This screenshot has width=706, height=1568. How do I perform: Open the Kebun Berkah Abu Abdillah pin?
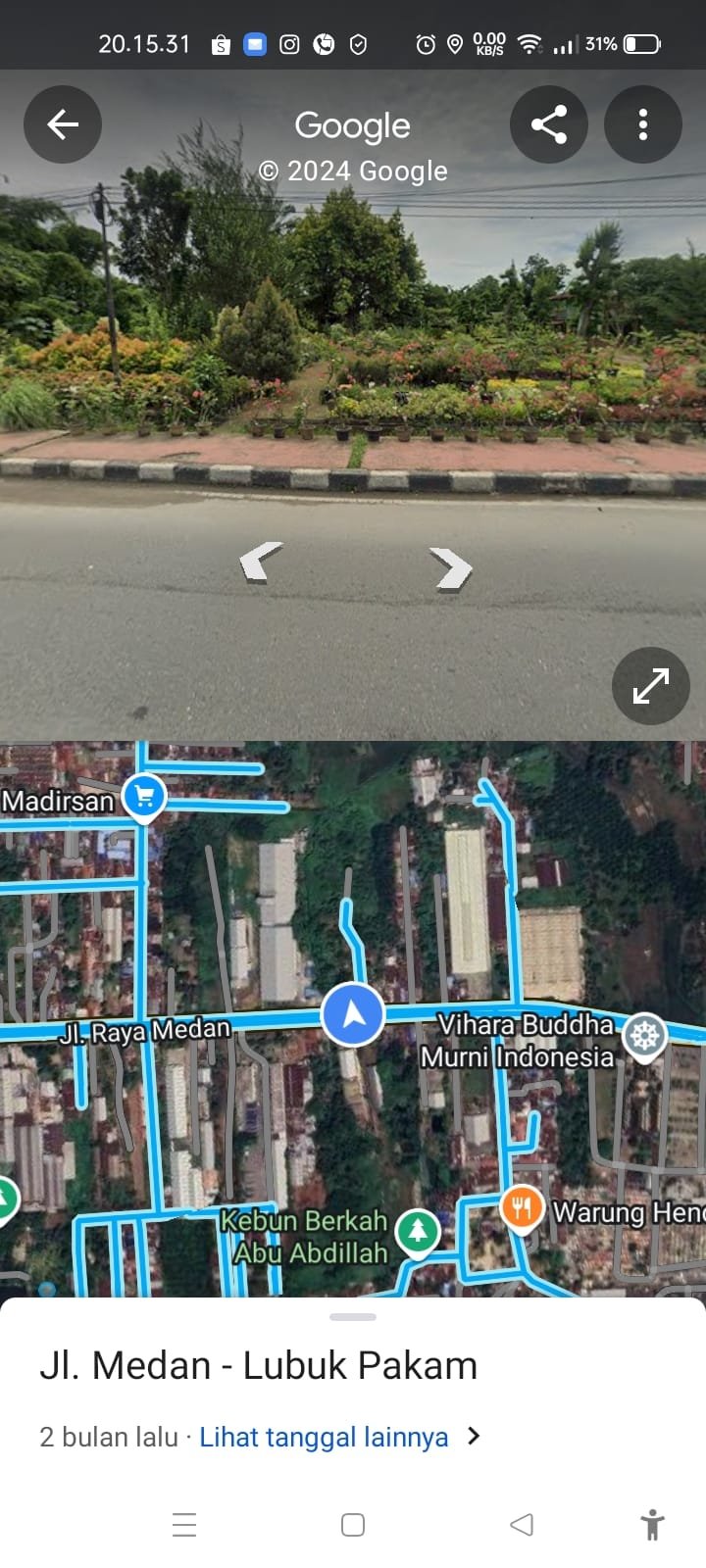418,1229
